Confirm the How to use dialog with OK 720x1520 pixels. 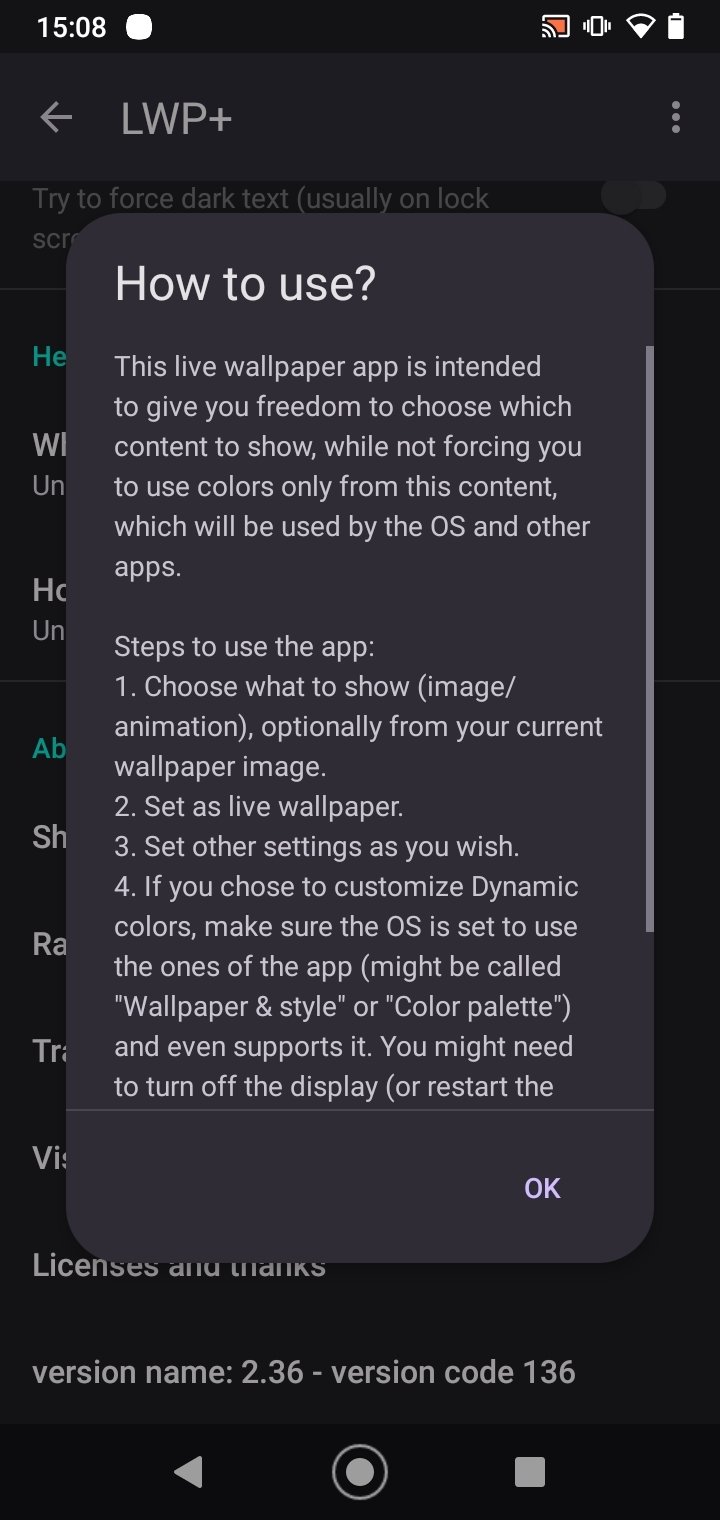point(542,1187)
